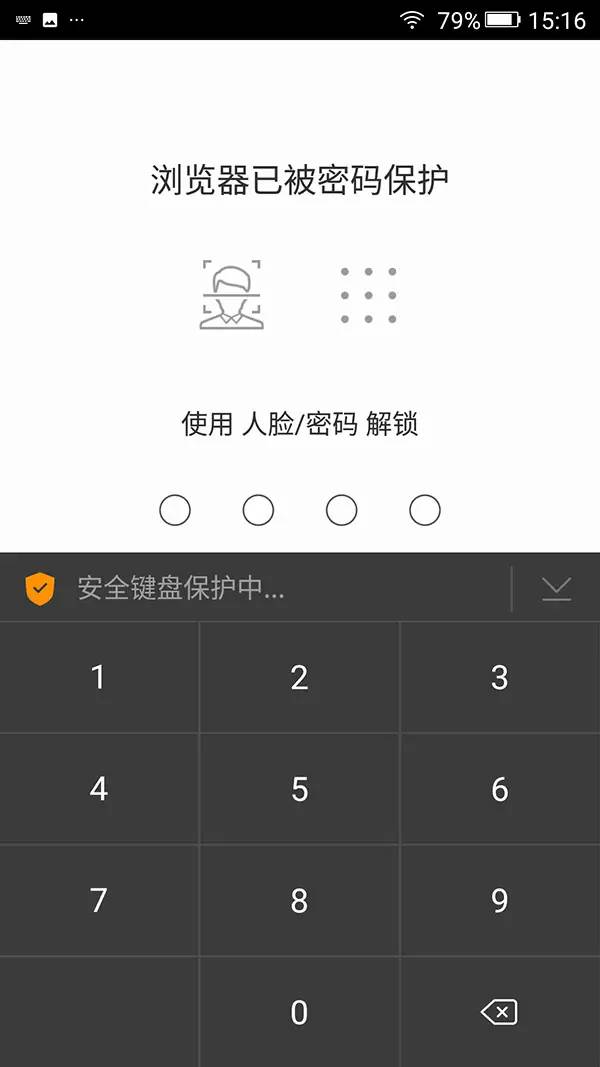This screenshot has width=600, height=1067.
Task: Tap the 0 key
Action: point(299,1012)
